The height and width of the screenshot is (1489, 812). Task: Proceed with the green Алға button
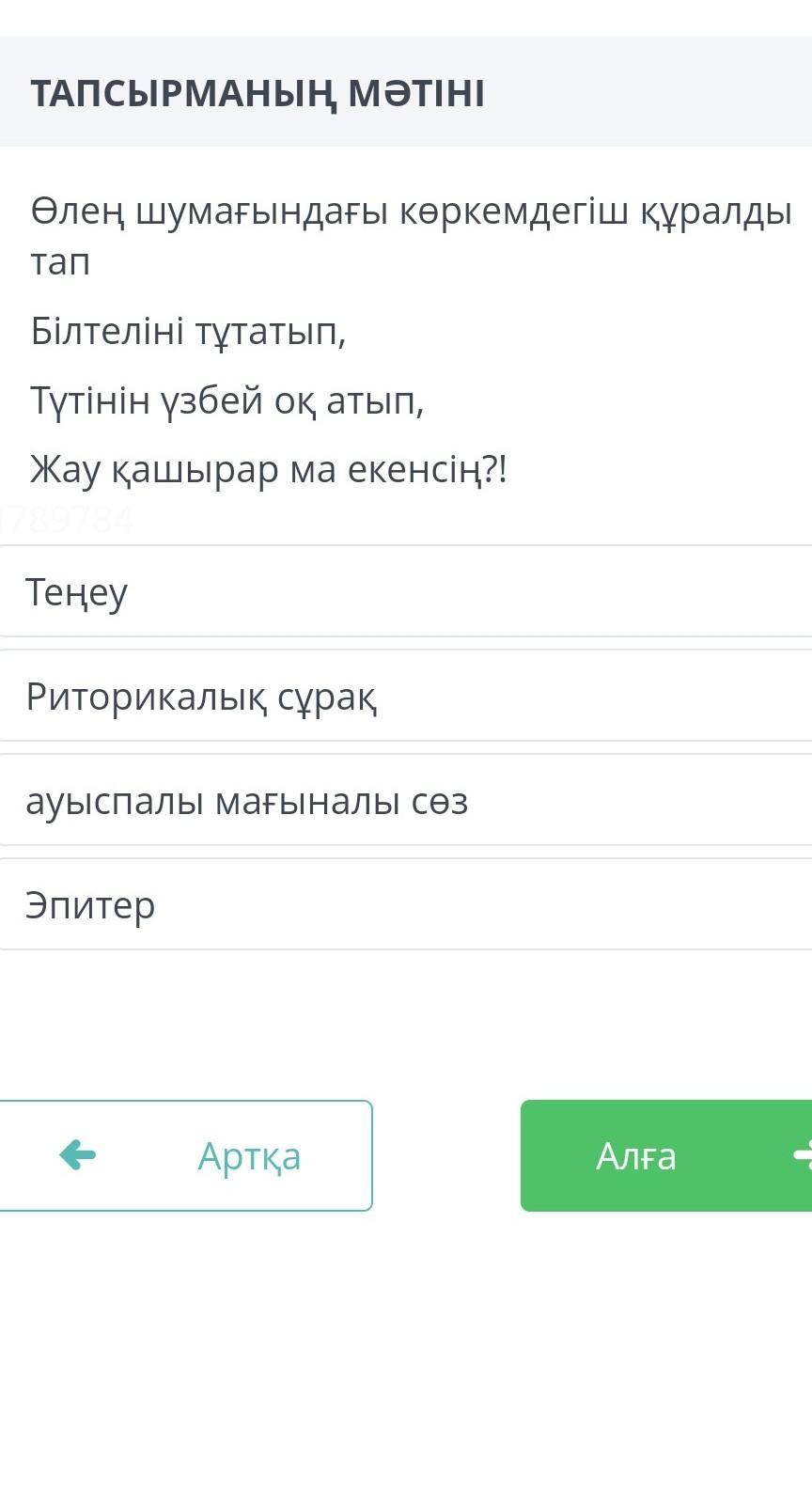click(665, 1155)
